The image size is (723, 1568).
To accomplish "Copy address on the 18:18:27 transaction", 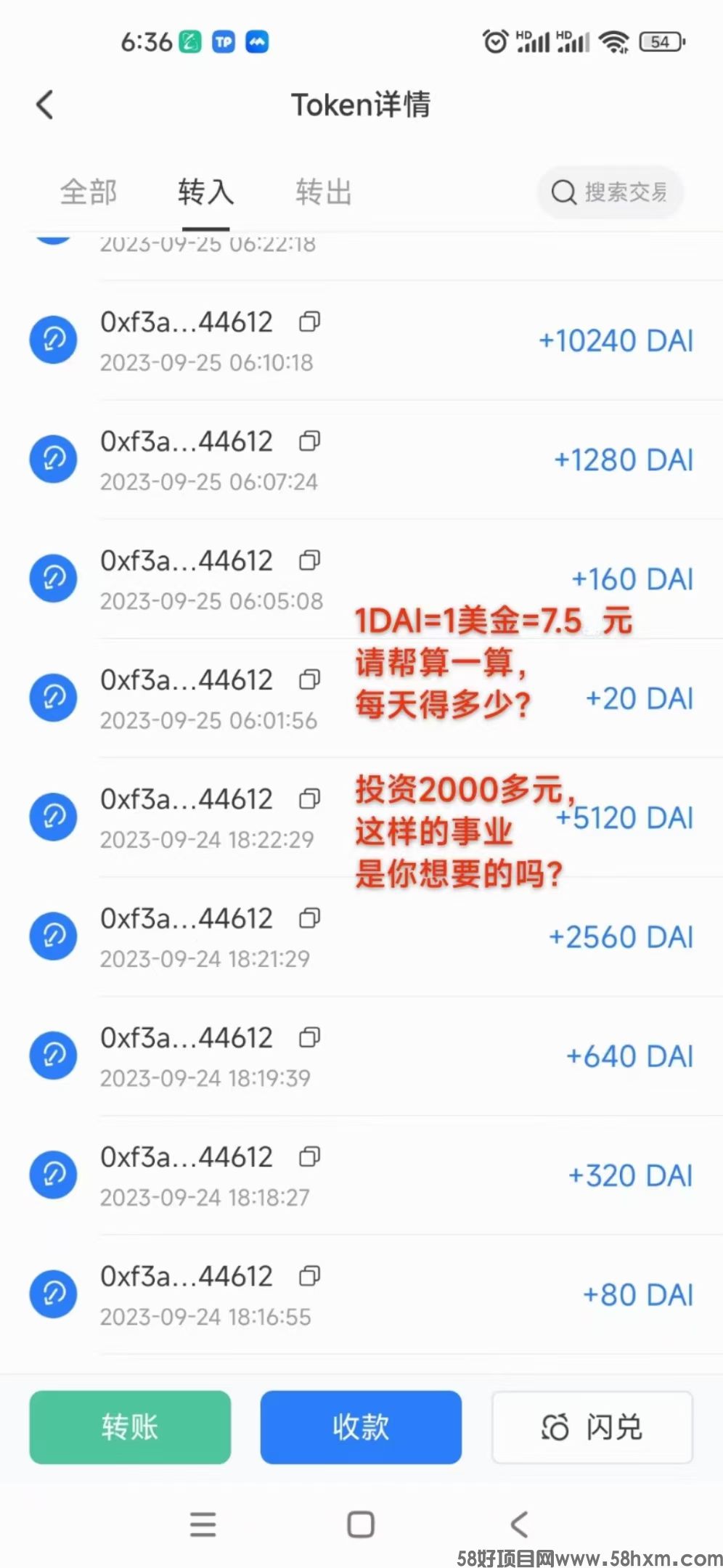I will pos(310,1157).
